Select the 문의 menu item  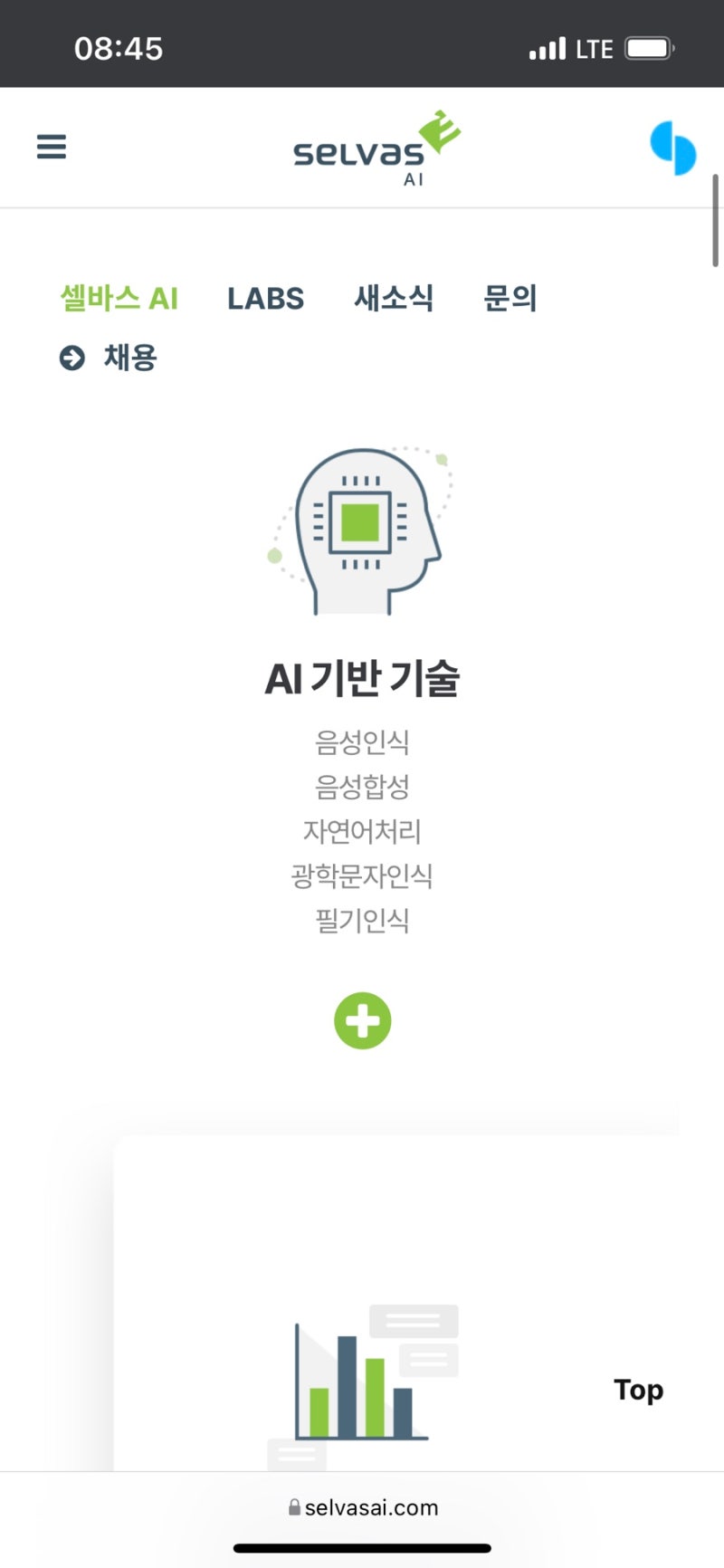[x=511, y=298]
